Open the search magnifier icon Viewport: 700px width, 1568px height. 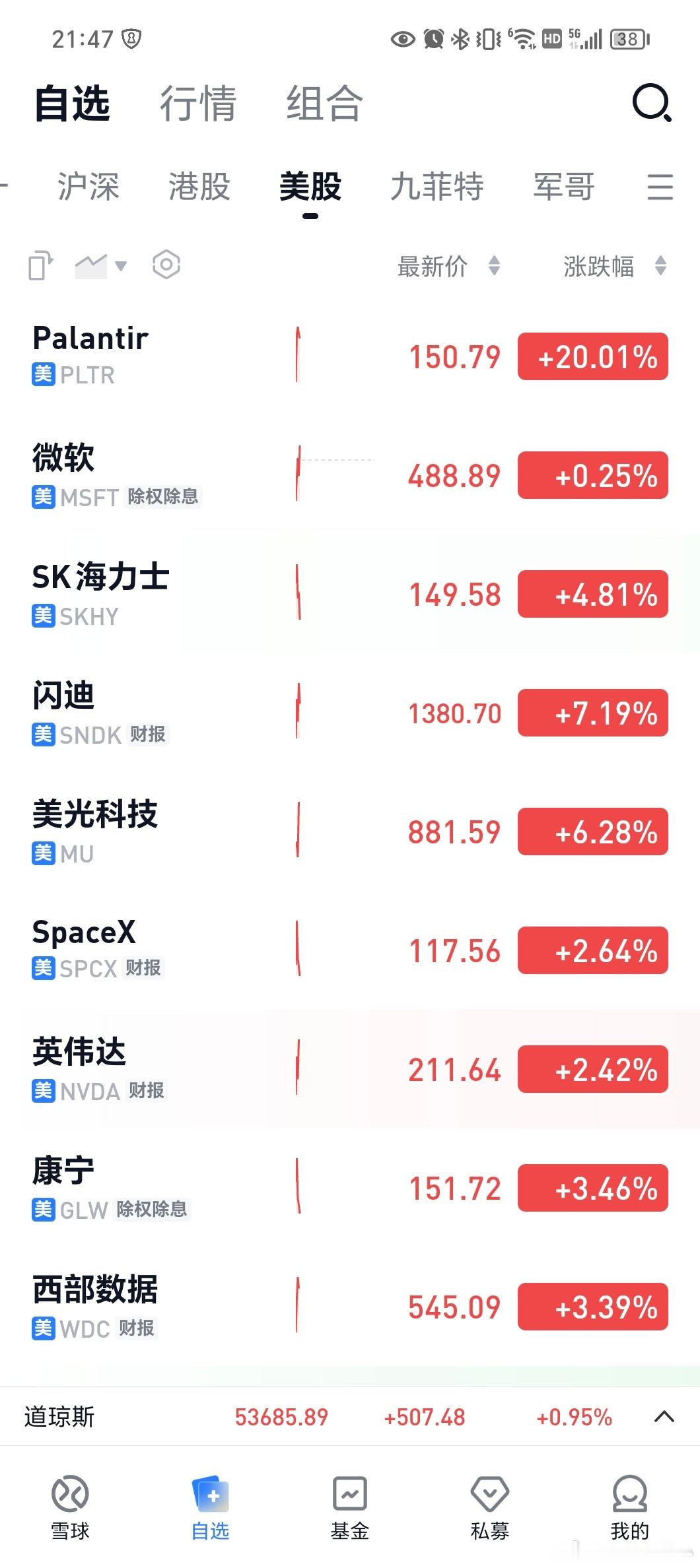coord(651,103)
